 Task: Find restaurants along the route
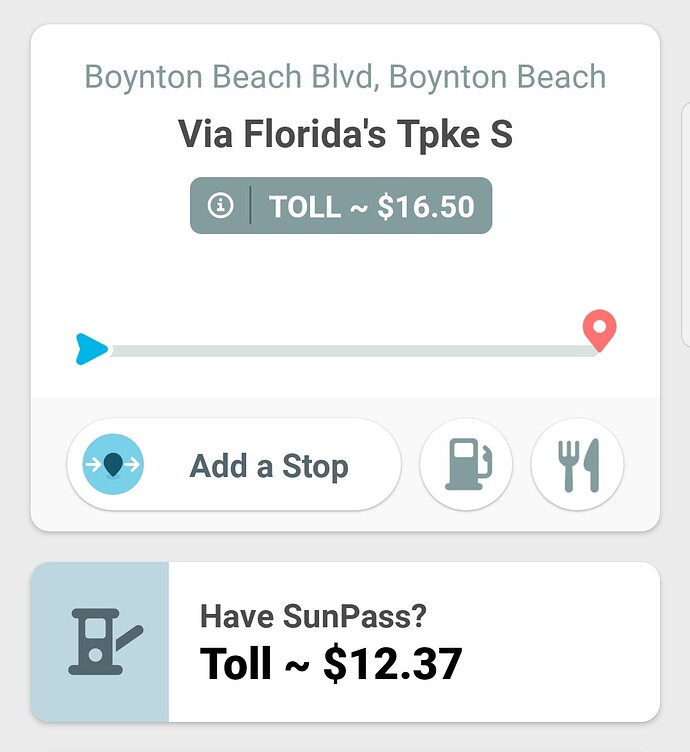tap(577, 465)
